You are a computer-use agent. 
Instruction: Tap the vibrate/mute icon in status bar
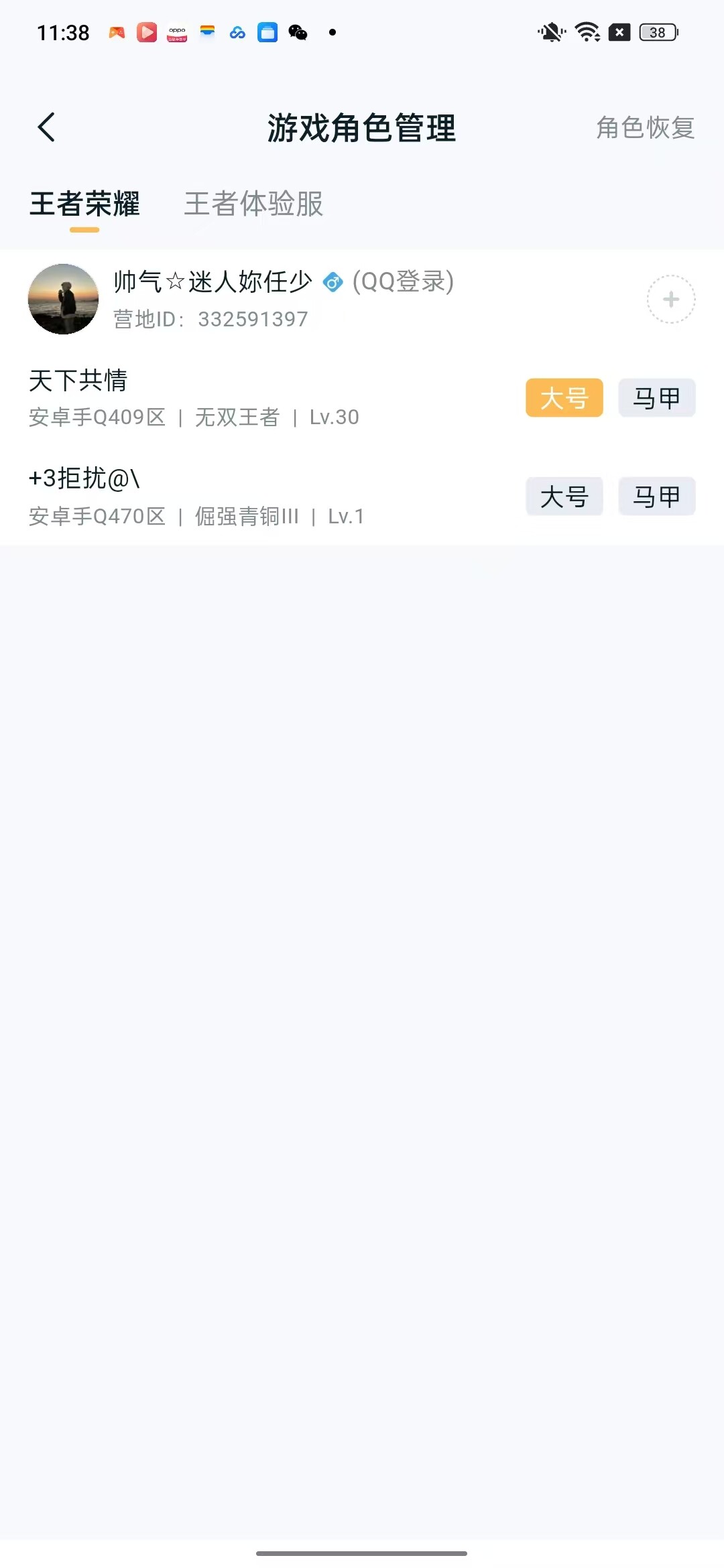[550, 32]
